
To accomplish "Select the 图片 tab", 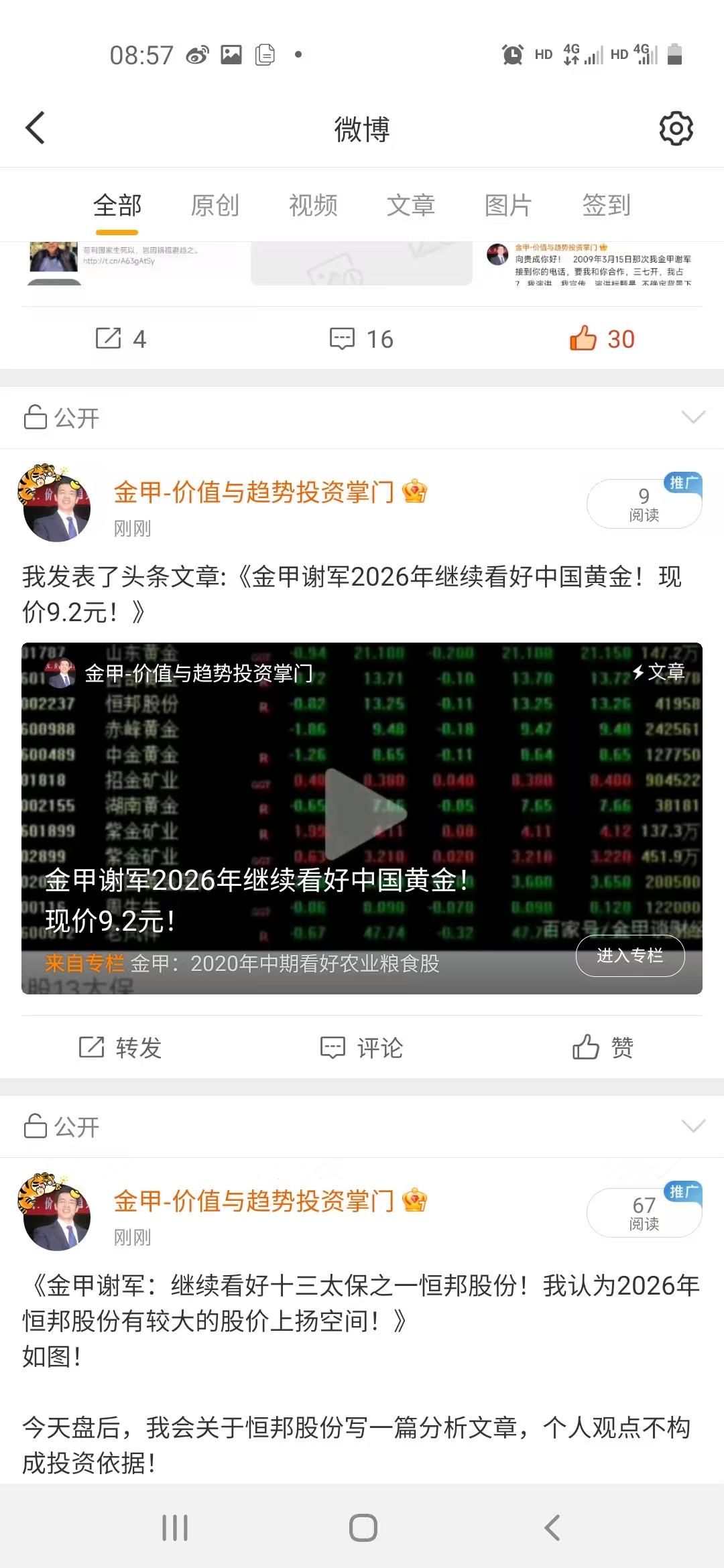I will [508, 205].
